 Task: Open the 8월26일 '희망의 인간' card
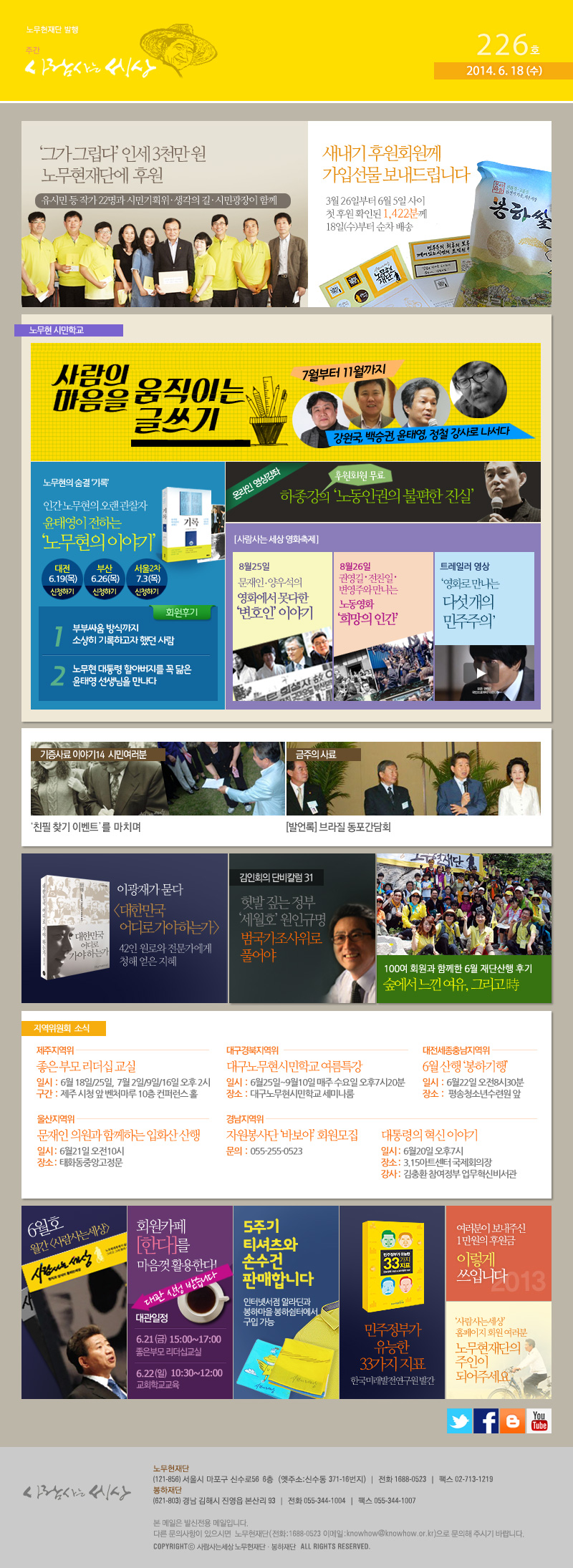[382, 626]
